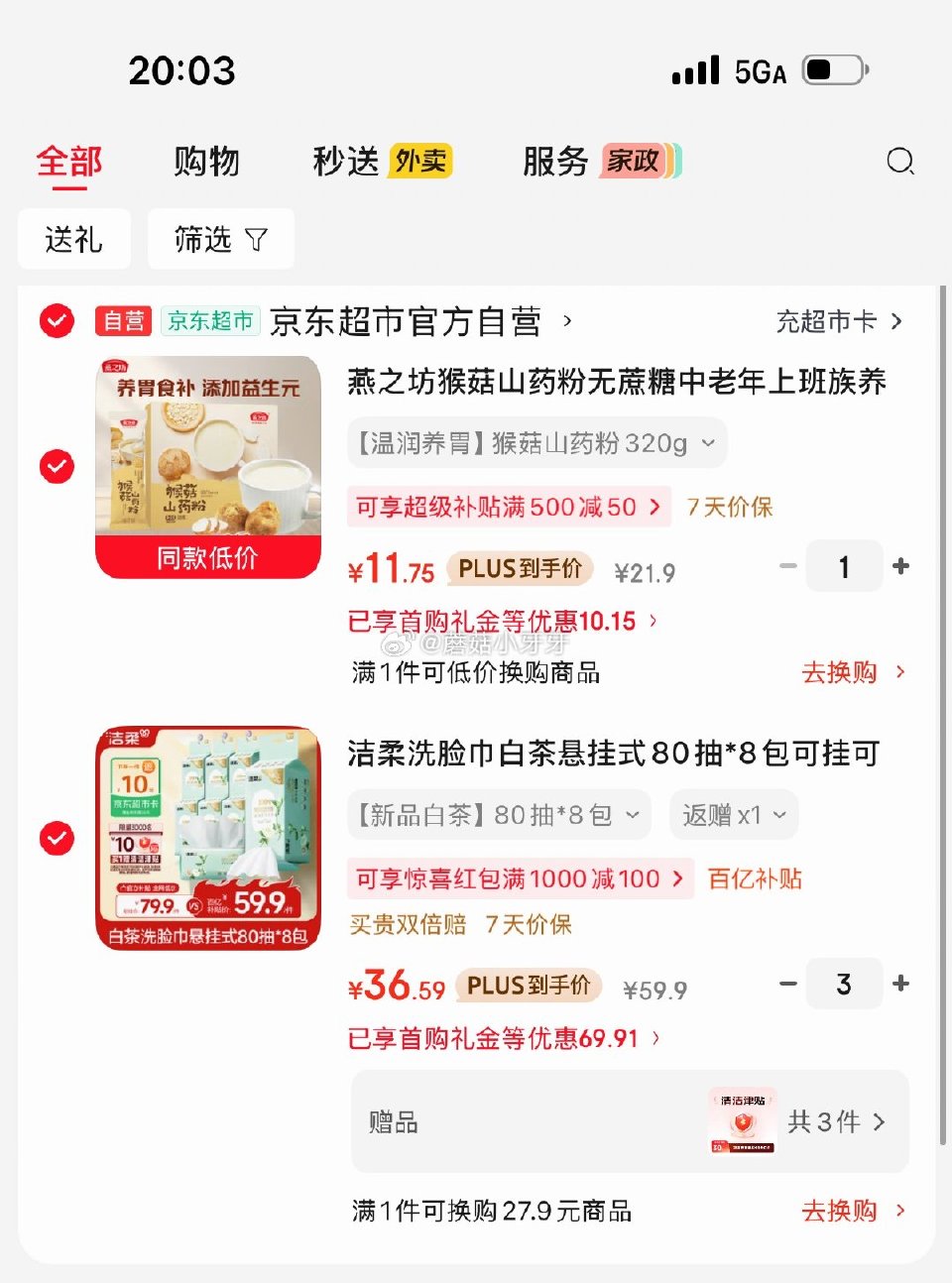Tap 去换购 under the 山药粉 item
The image size is (952, 1283).
839,672
